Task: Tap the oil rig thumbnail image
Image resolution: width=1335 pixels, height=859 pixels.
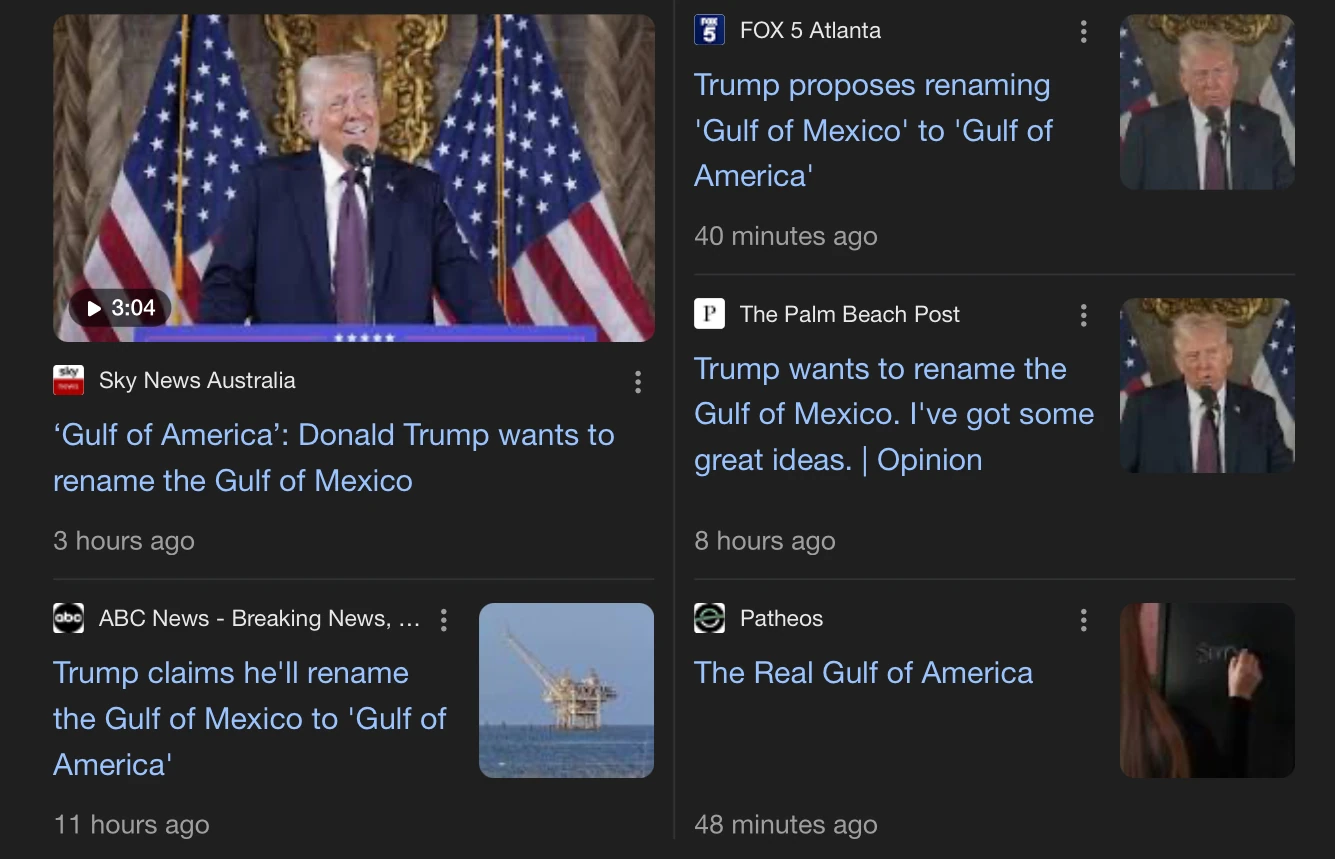Action: click(x=566, y=690)
